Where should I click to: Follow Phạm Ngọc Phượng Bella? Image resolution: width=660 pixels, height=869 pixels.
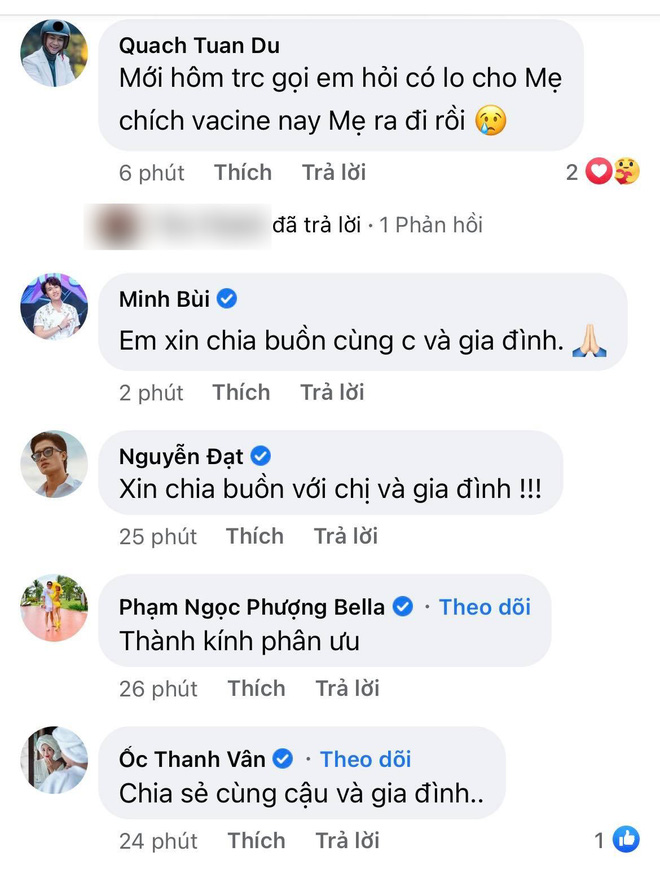click(x=485, y=607)
